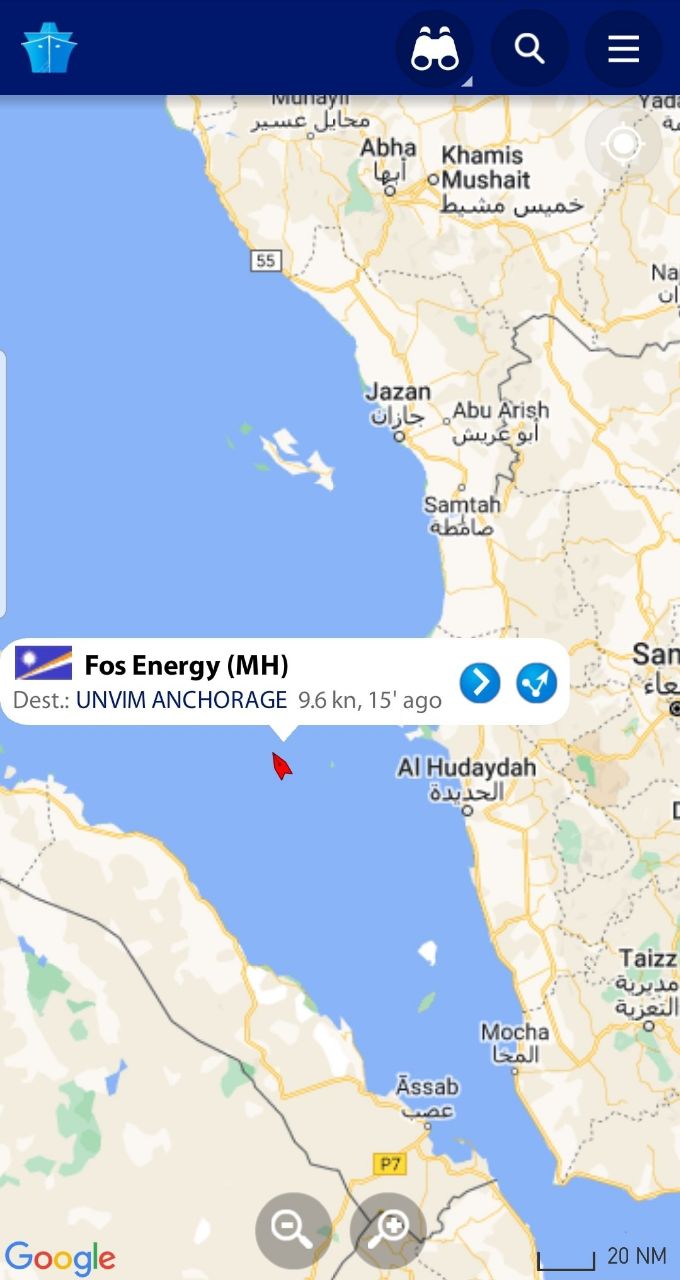Tap the MarineTraffic ship logo
The image size is (680, 1280).
click(49, 48)
